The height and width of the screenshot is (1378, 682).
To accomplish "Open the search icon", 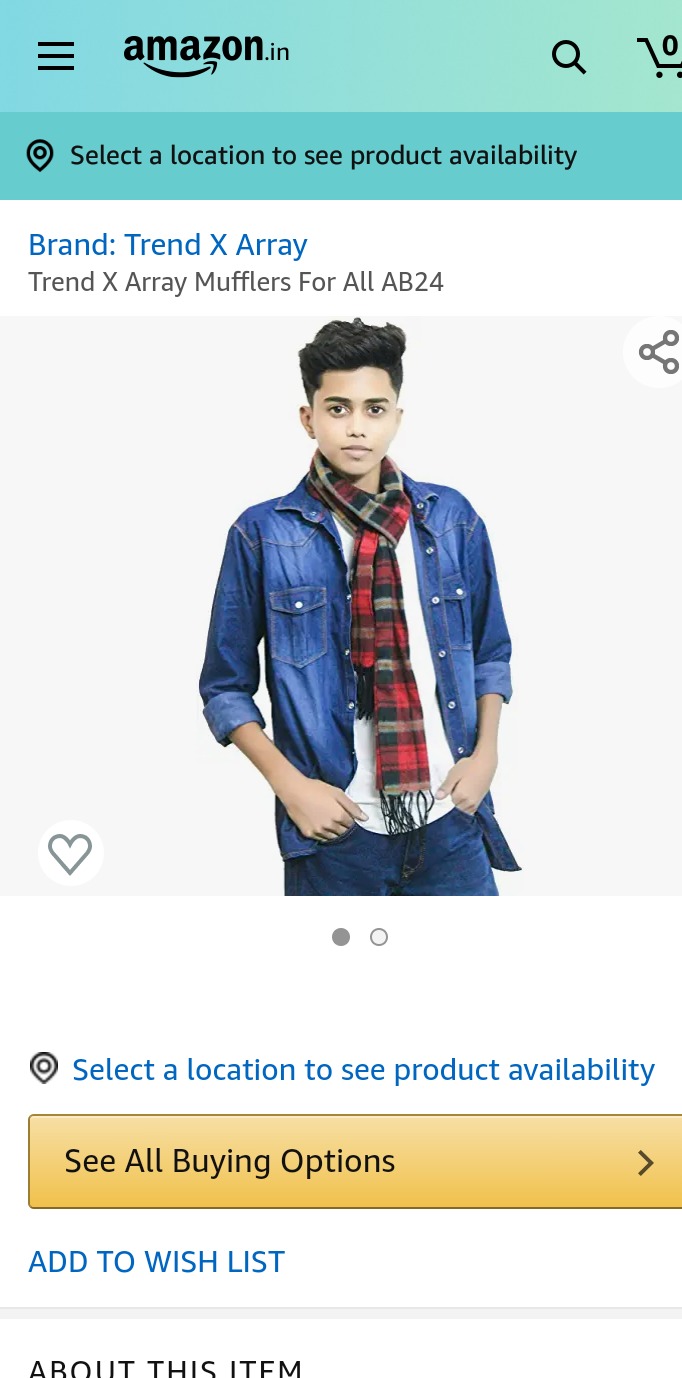I will click(568, 57).
